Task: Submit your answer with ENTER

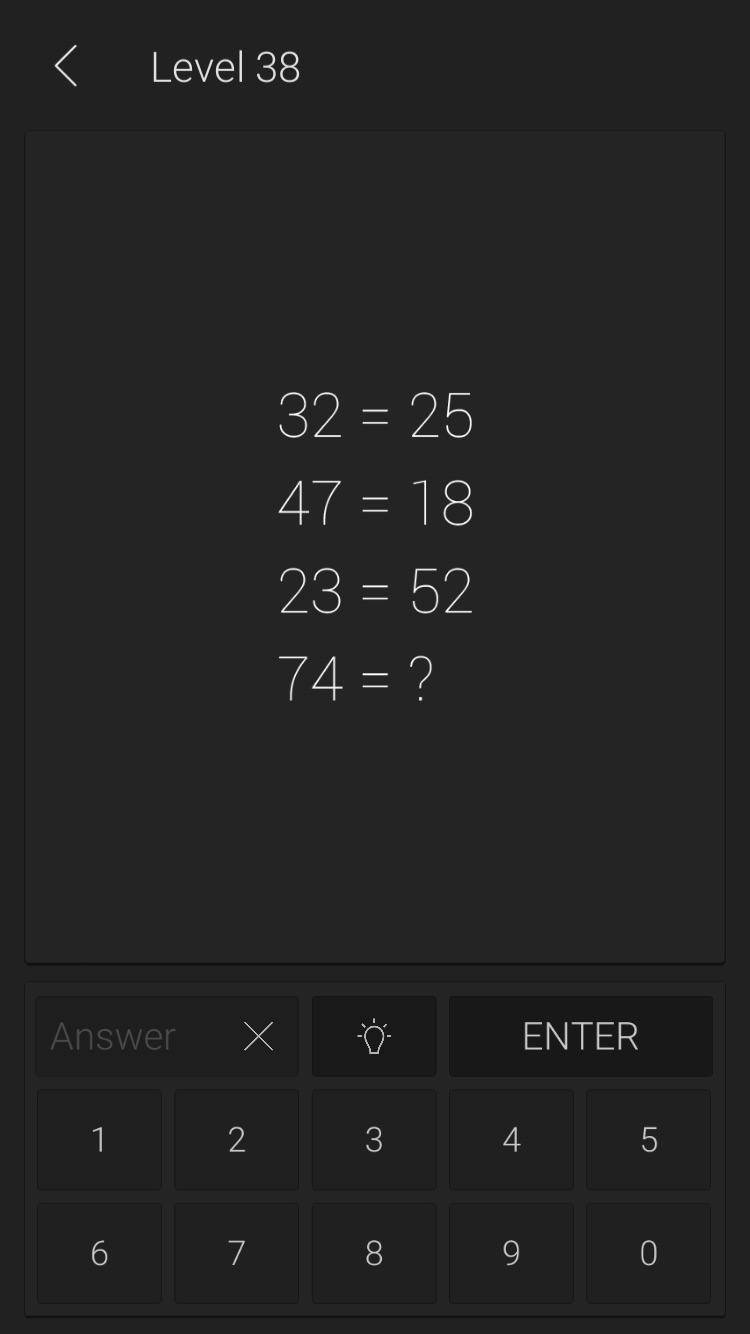Action: [x=580, y=1036]
